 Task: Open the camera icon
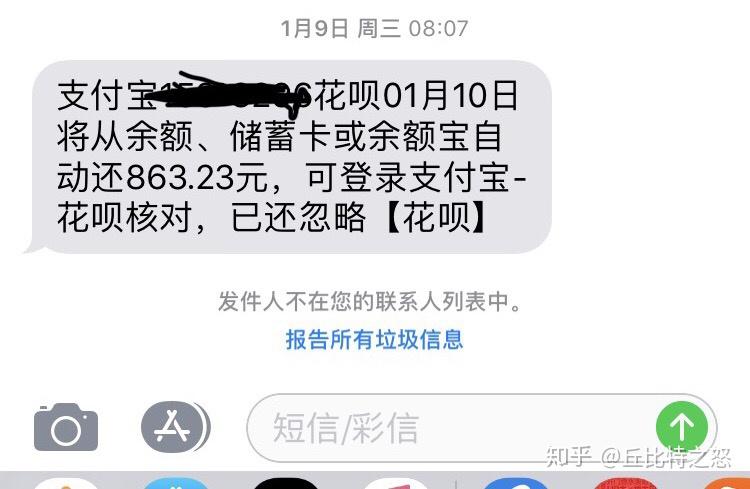click(x=66, y=428)
